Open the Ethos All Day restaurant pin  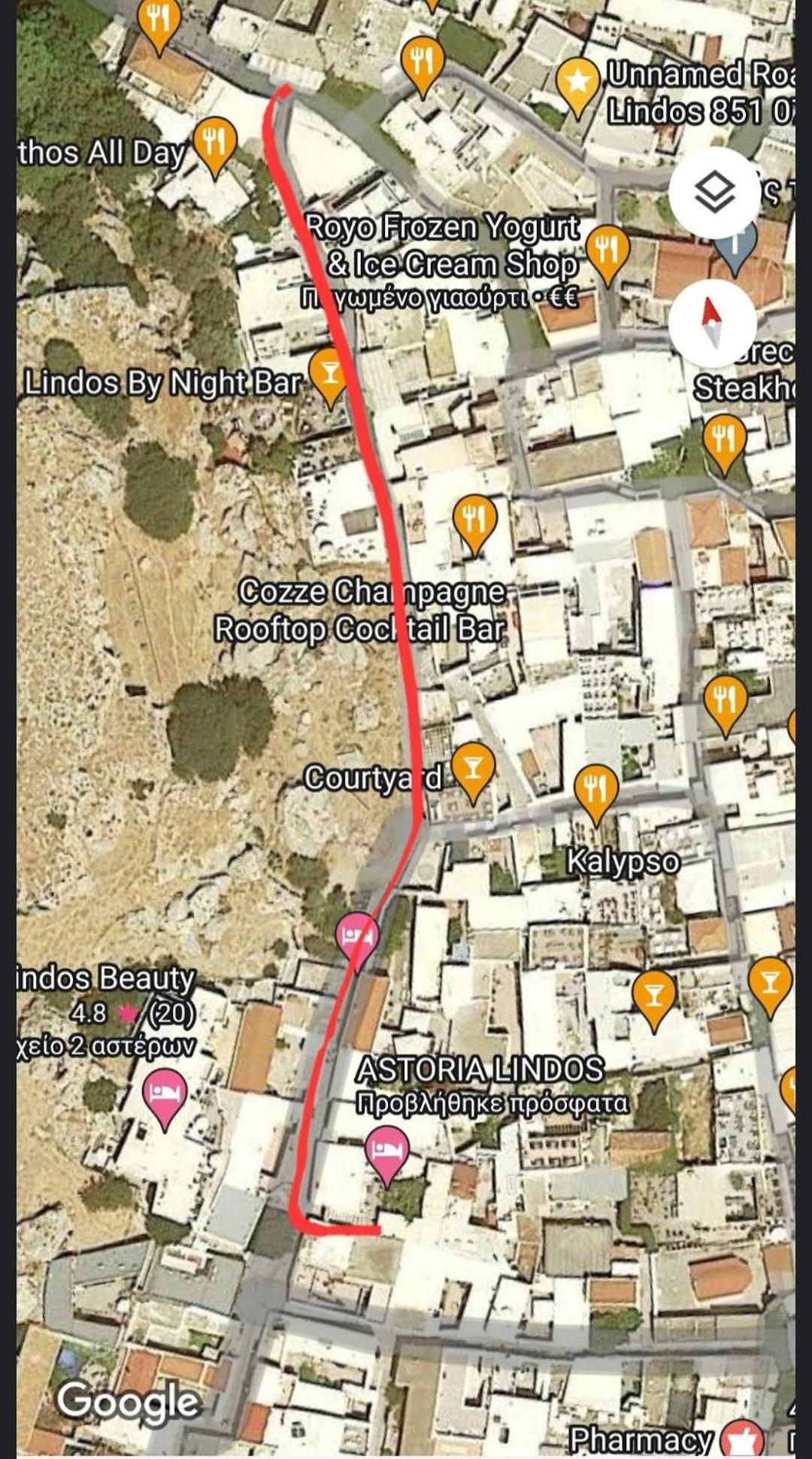[214, 143]
